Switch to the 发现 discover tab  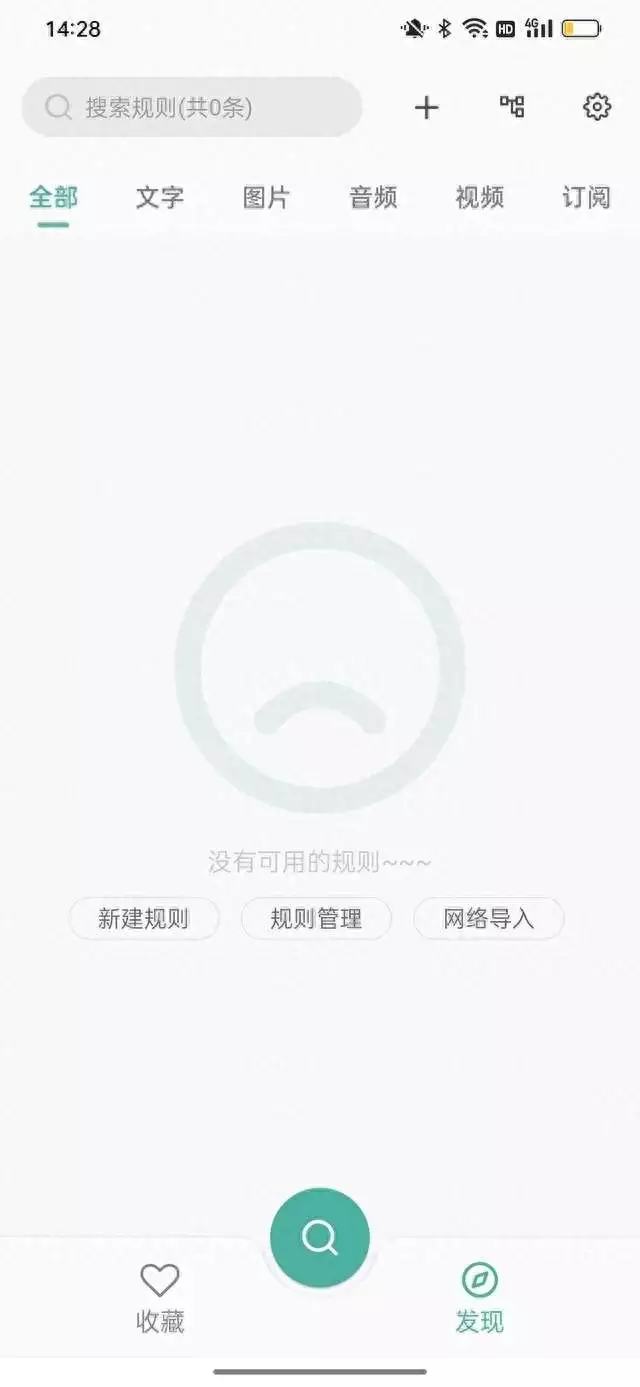point(480,1297)
